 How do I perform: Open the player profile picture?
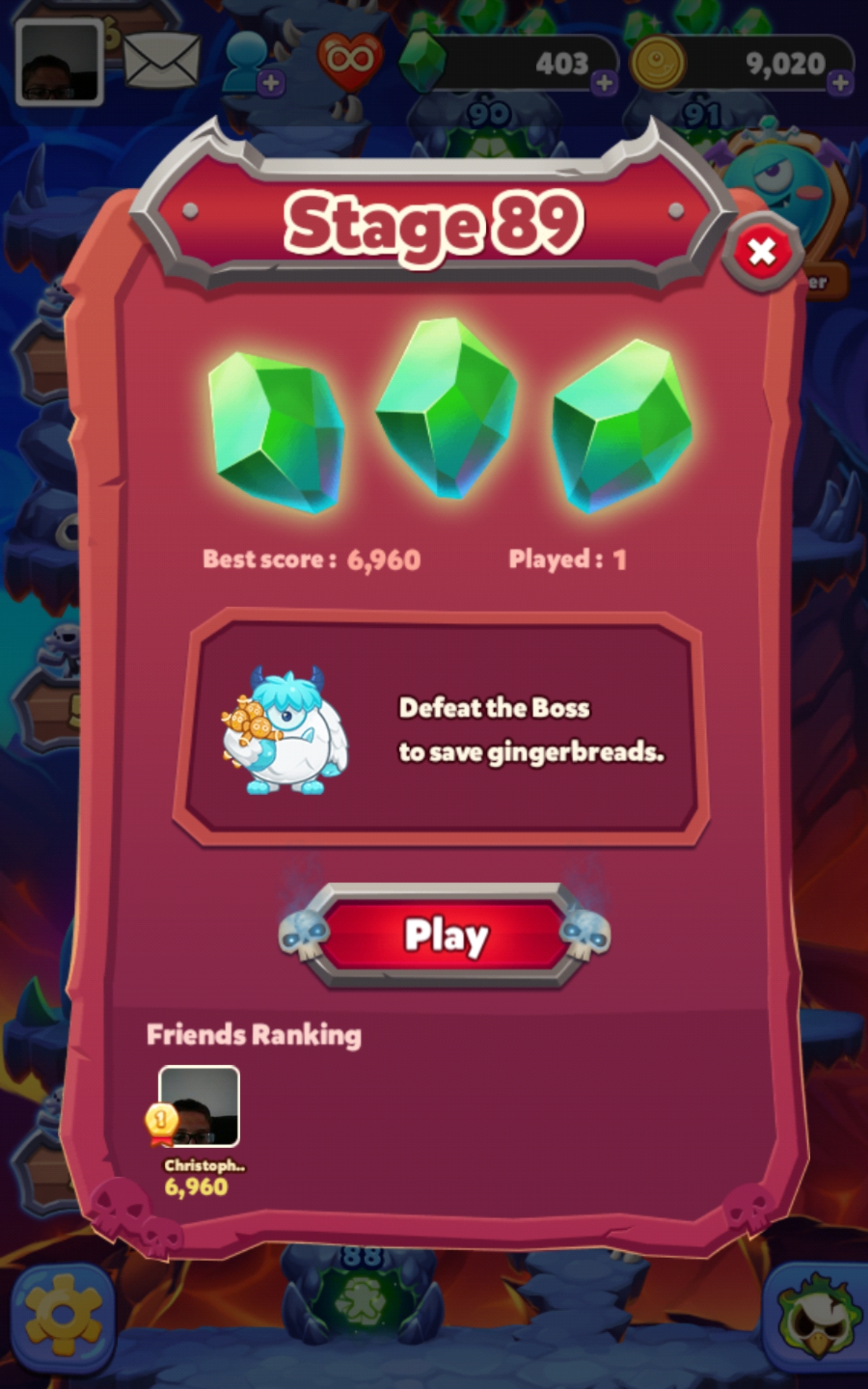(x=59, y=62)
